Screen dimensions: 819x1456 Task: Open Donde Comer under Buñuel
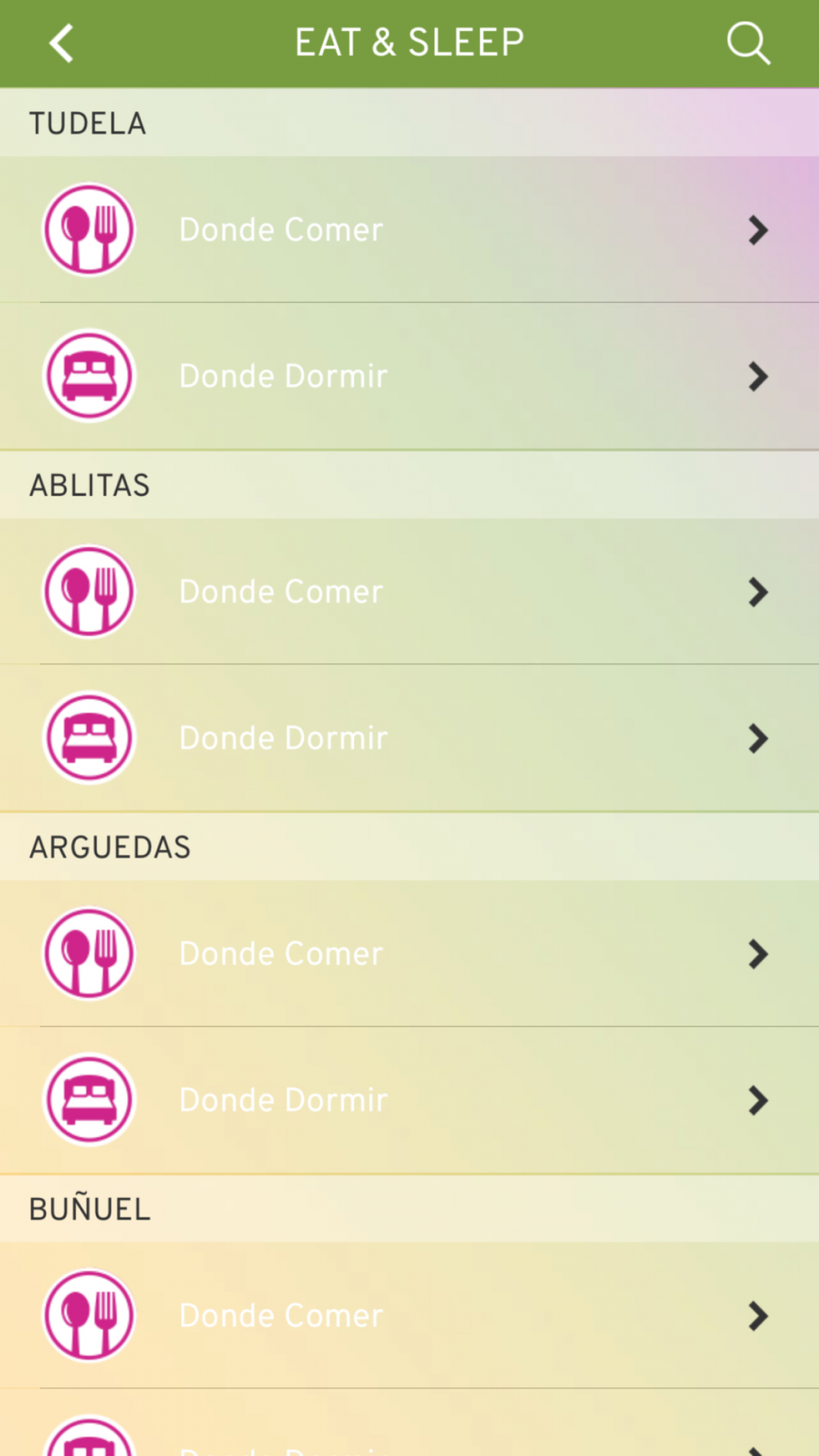click(409, 1315)
